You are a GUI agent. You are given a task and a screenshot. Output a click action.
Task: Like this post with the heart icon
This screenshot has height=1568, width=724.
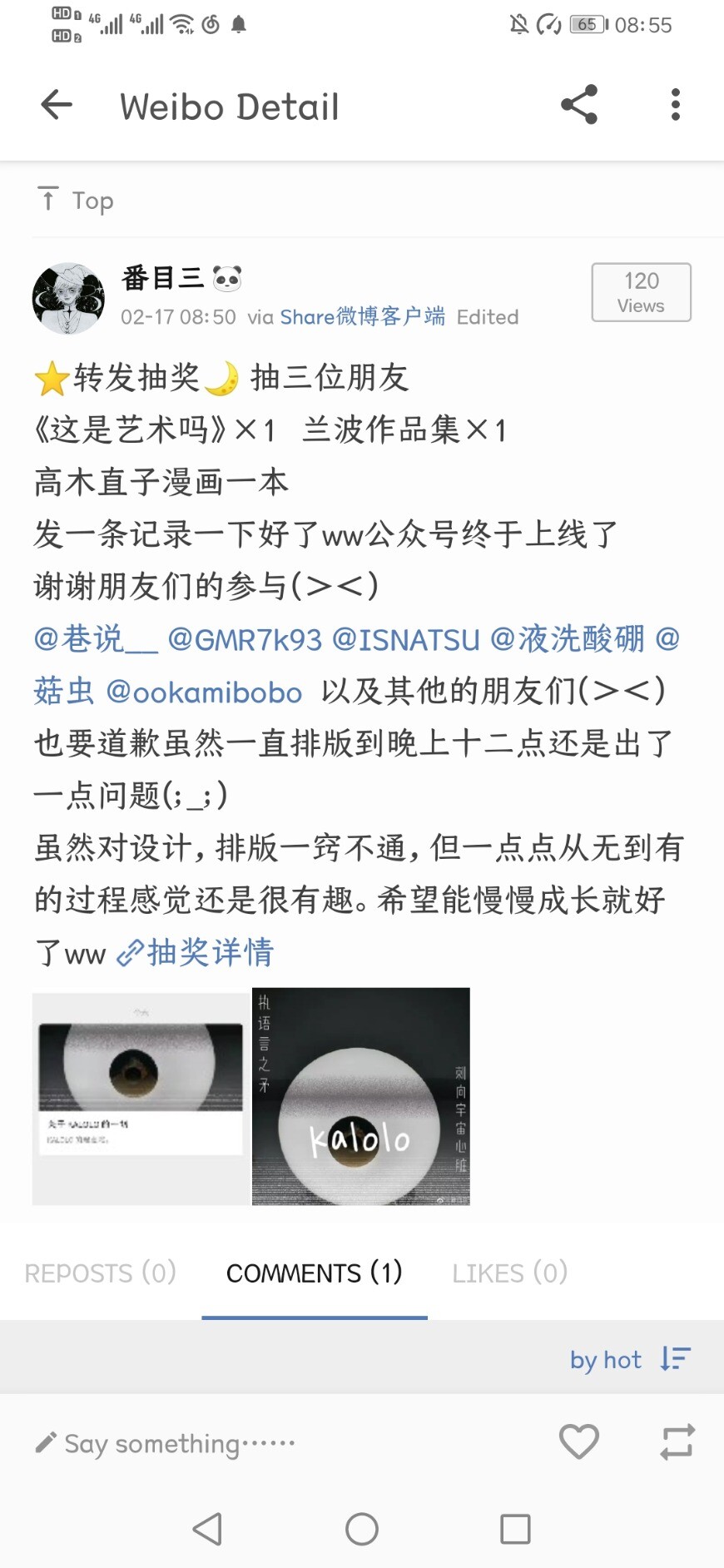pos(579,1441)
